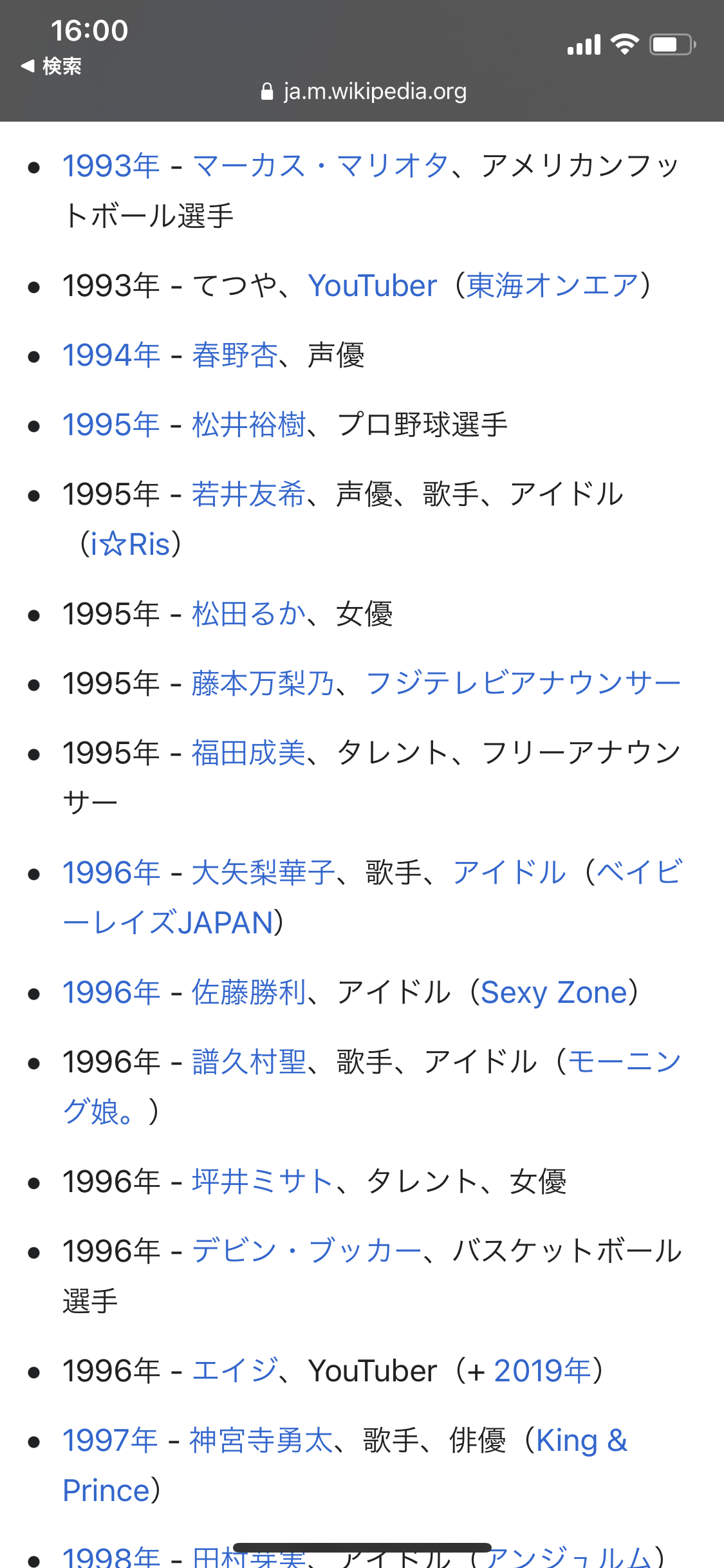Open the 1994年 year link
Image resolution: width=724 pixels, height=1568 pixels.
(110, 355)
